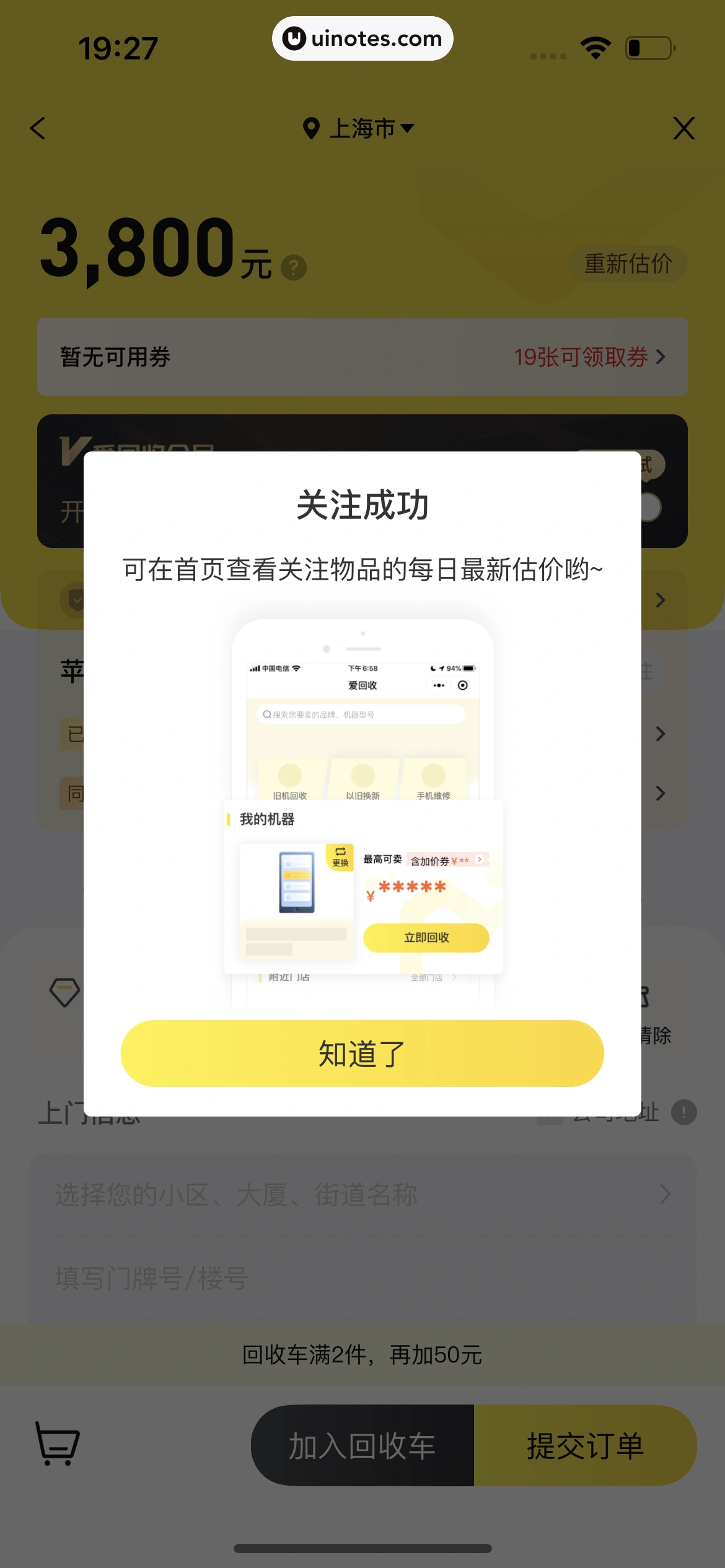Screen dimensions: 725x1568
Task: Select your 小区、大厦、街道名称 address
Action: pos(362,1194)
